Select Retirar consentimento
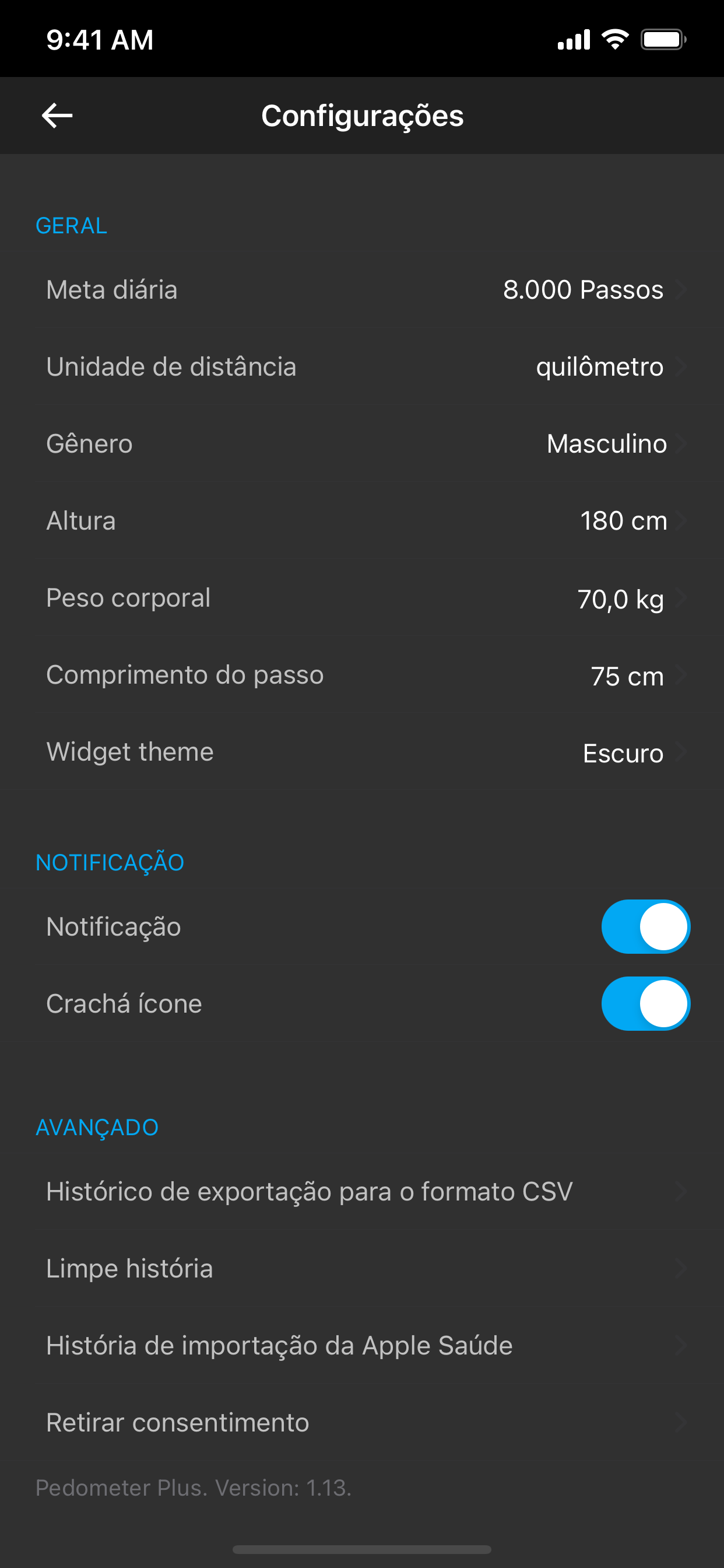 (x=362, y=1423)
